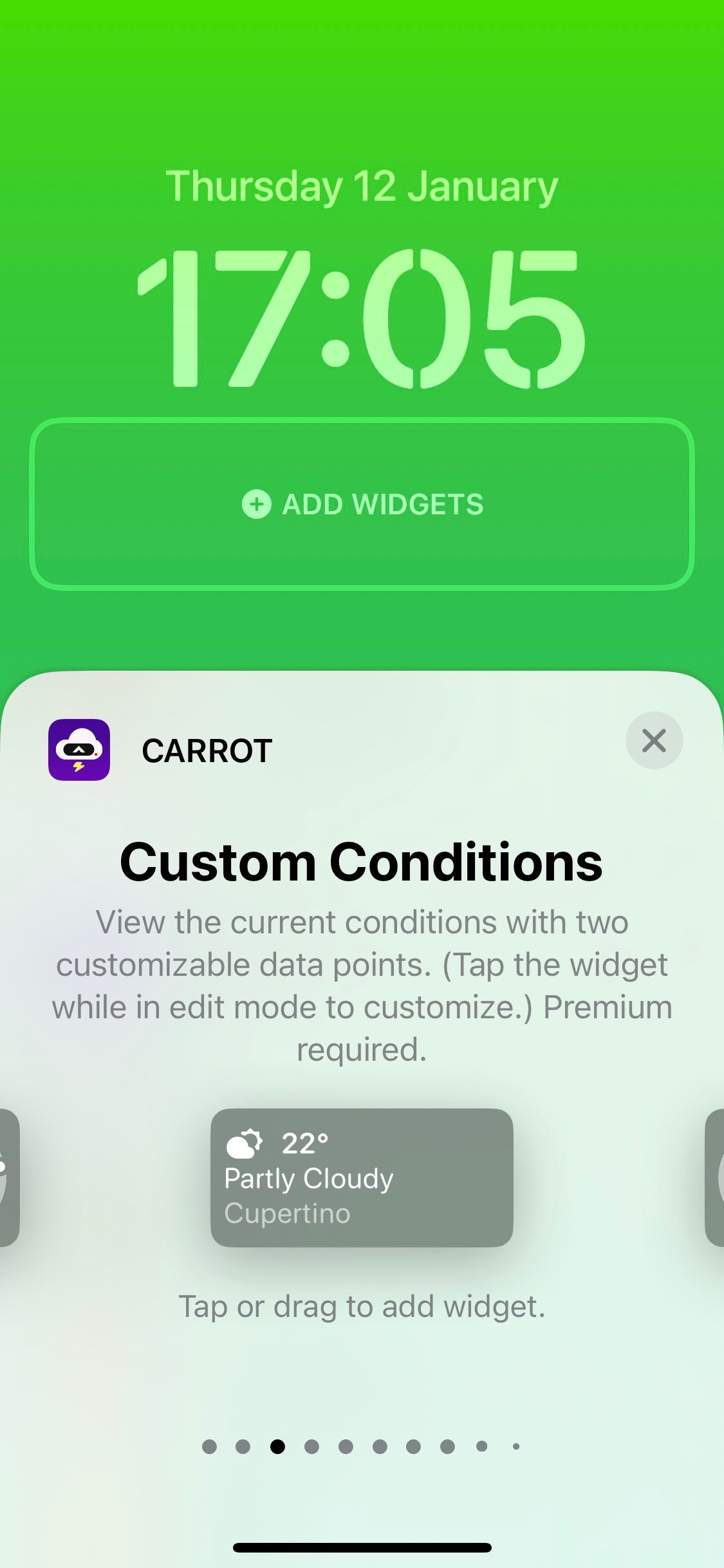The image size is (724, 1568).
Task: Tap the widget page indicator dots
Action: 362,1446
